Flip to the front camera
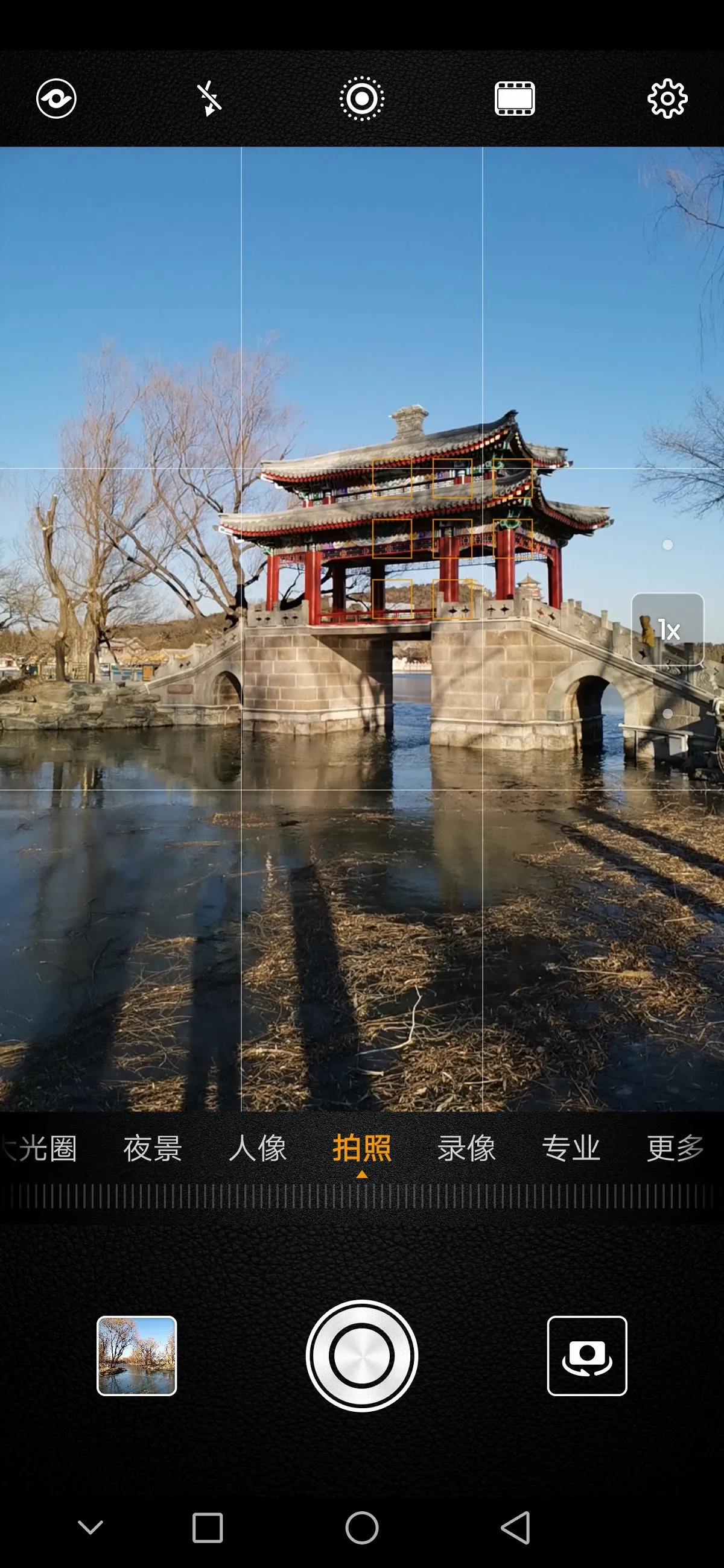The image size is (724, 1568). 587,1355
